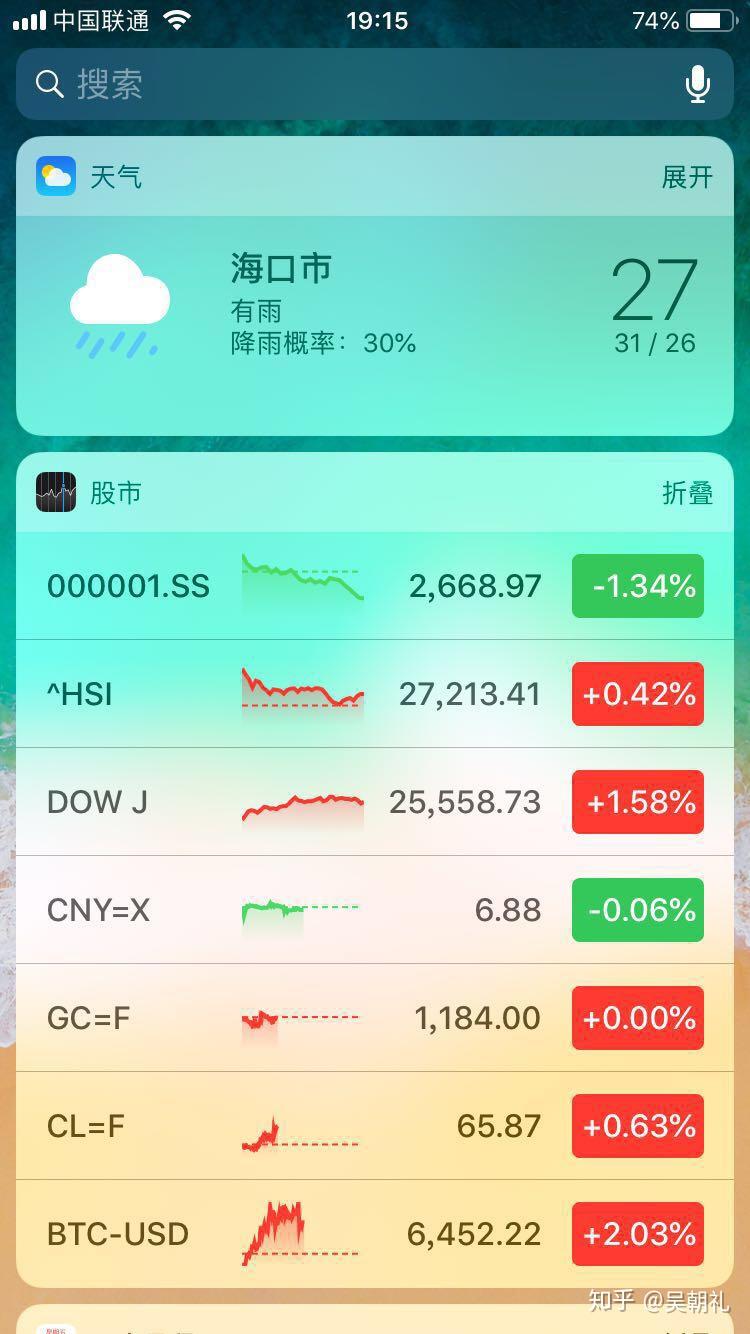This screenshot has height=1334, width=750.
Task: Collapse the 股市 widget with 折叠
Action: [x=687, y=493]
